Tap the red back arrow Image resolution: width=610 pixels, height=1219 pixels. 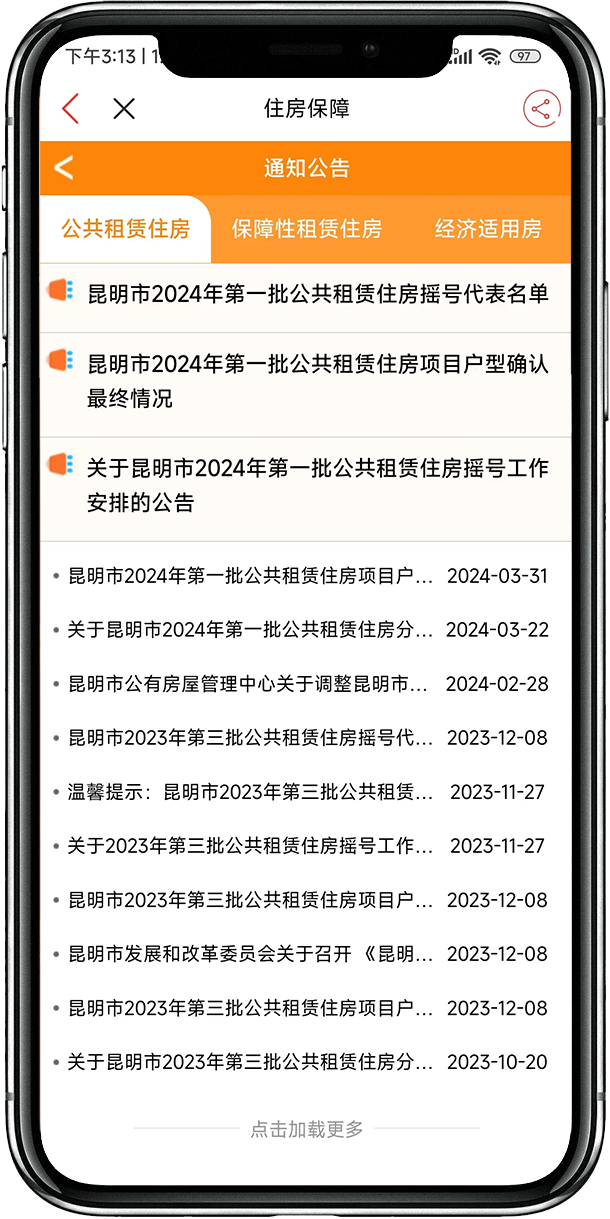coord(70,108)
